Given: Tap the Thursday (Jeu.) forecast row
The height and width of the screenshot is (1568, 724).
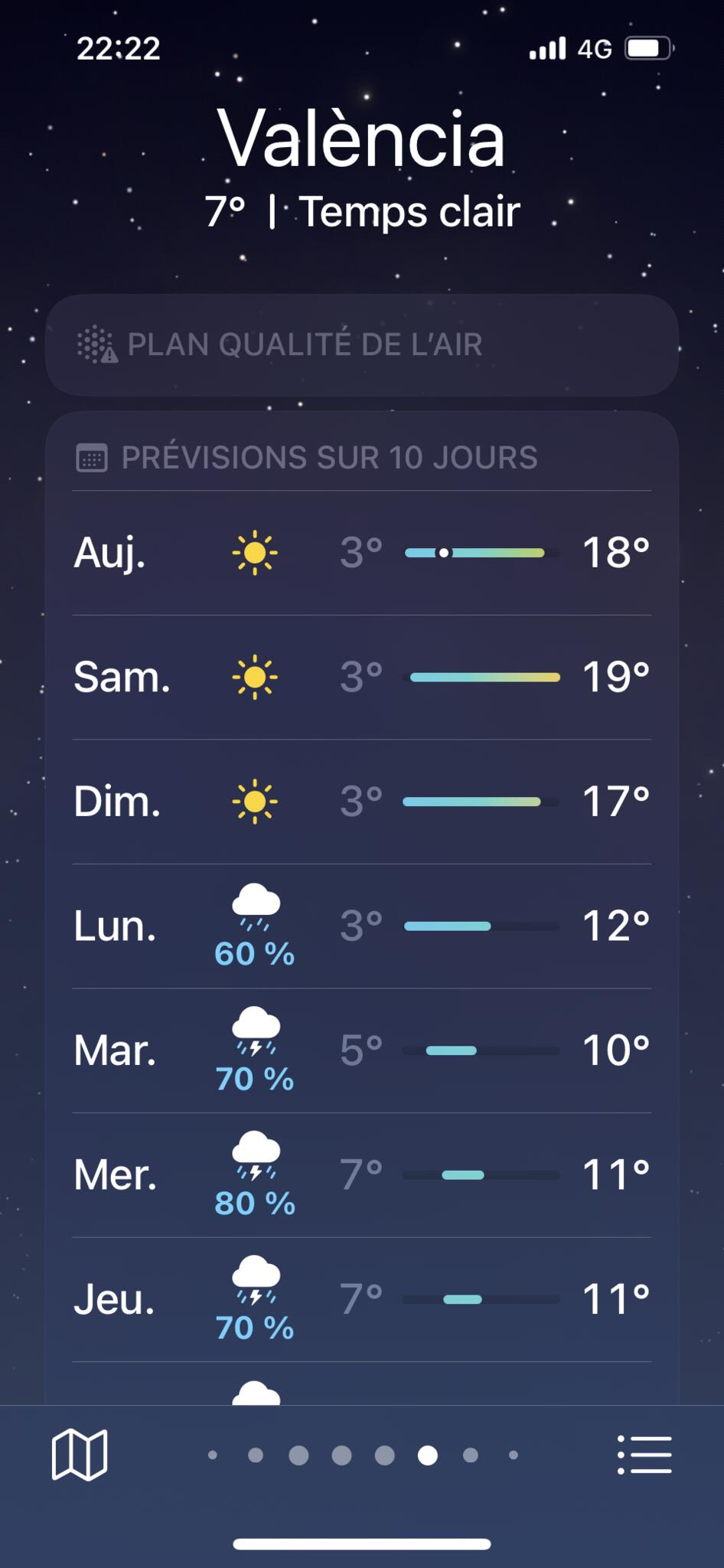Looking at the screenshot, I should coord(361,1299).
